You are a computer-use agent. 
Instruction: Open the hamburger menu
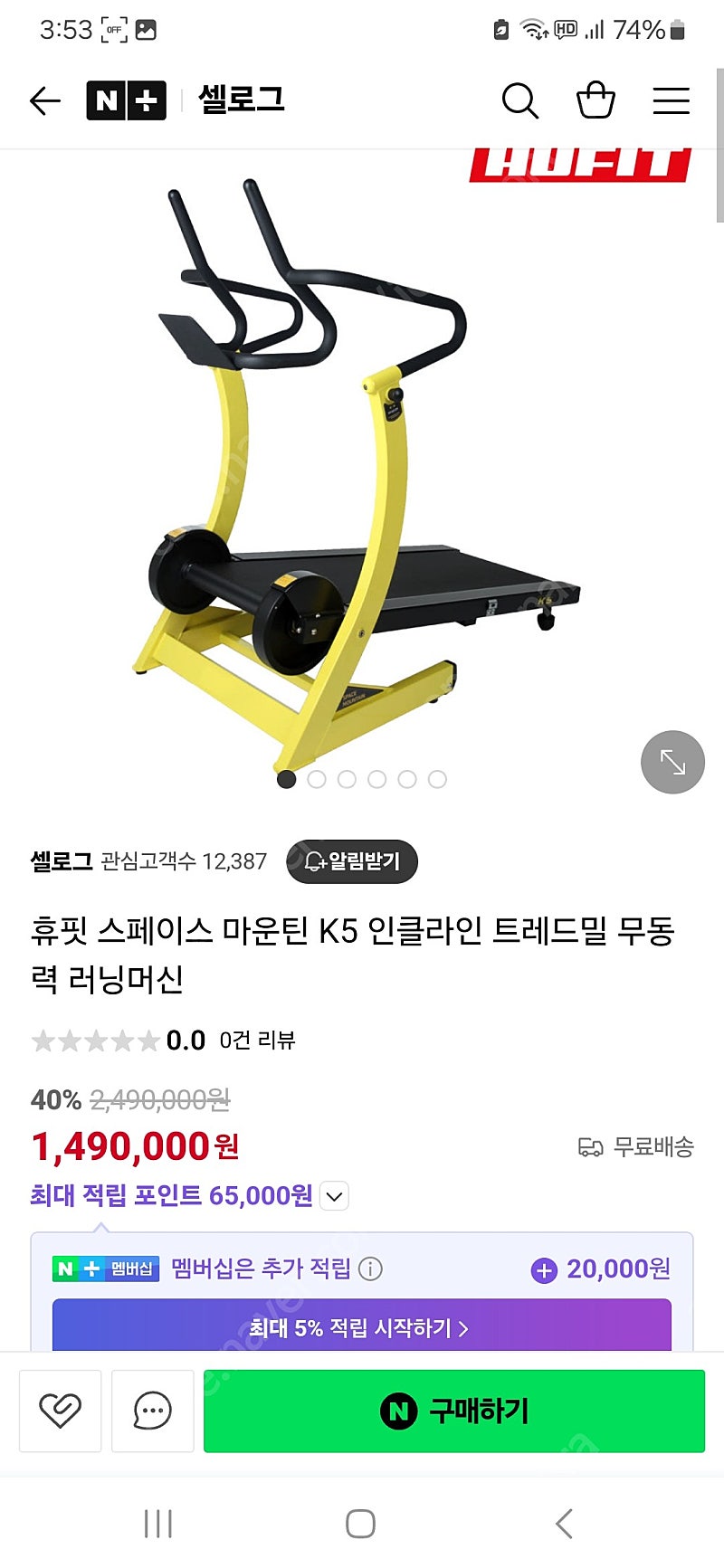(672, 100)
